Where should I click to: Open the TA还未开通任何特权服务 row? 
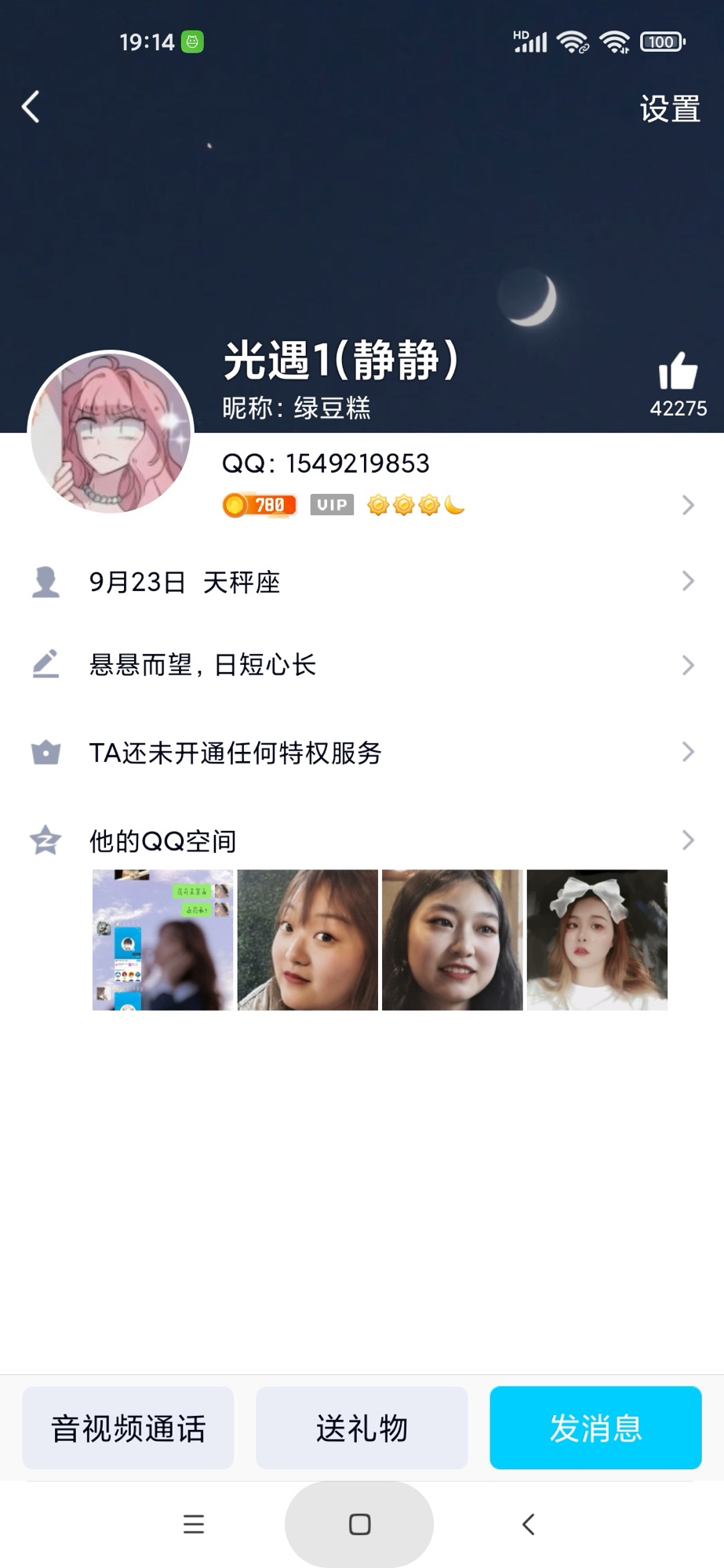pos(361,753)
